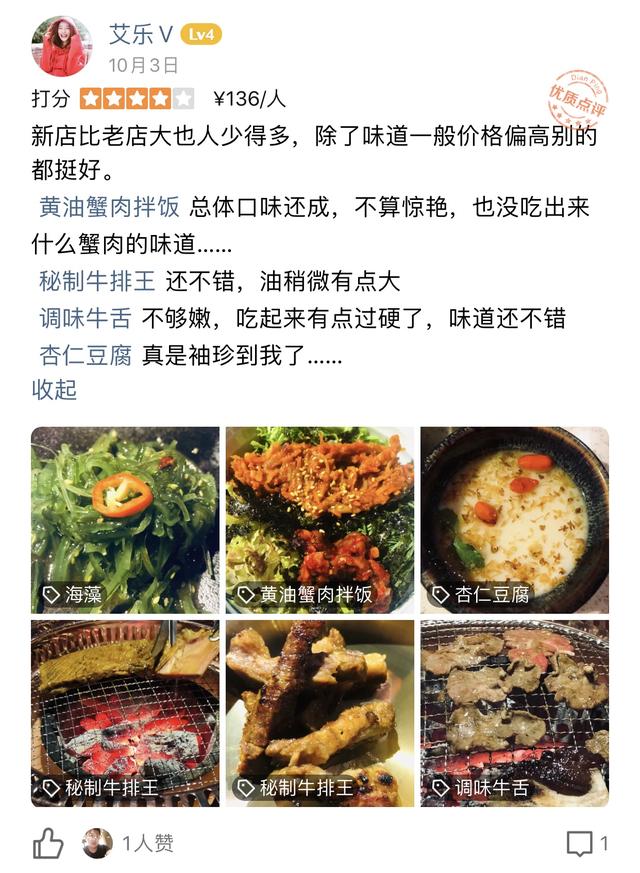View the photo tagged 黄油蟹肉拌饭

point(319,520)
